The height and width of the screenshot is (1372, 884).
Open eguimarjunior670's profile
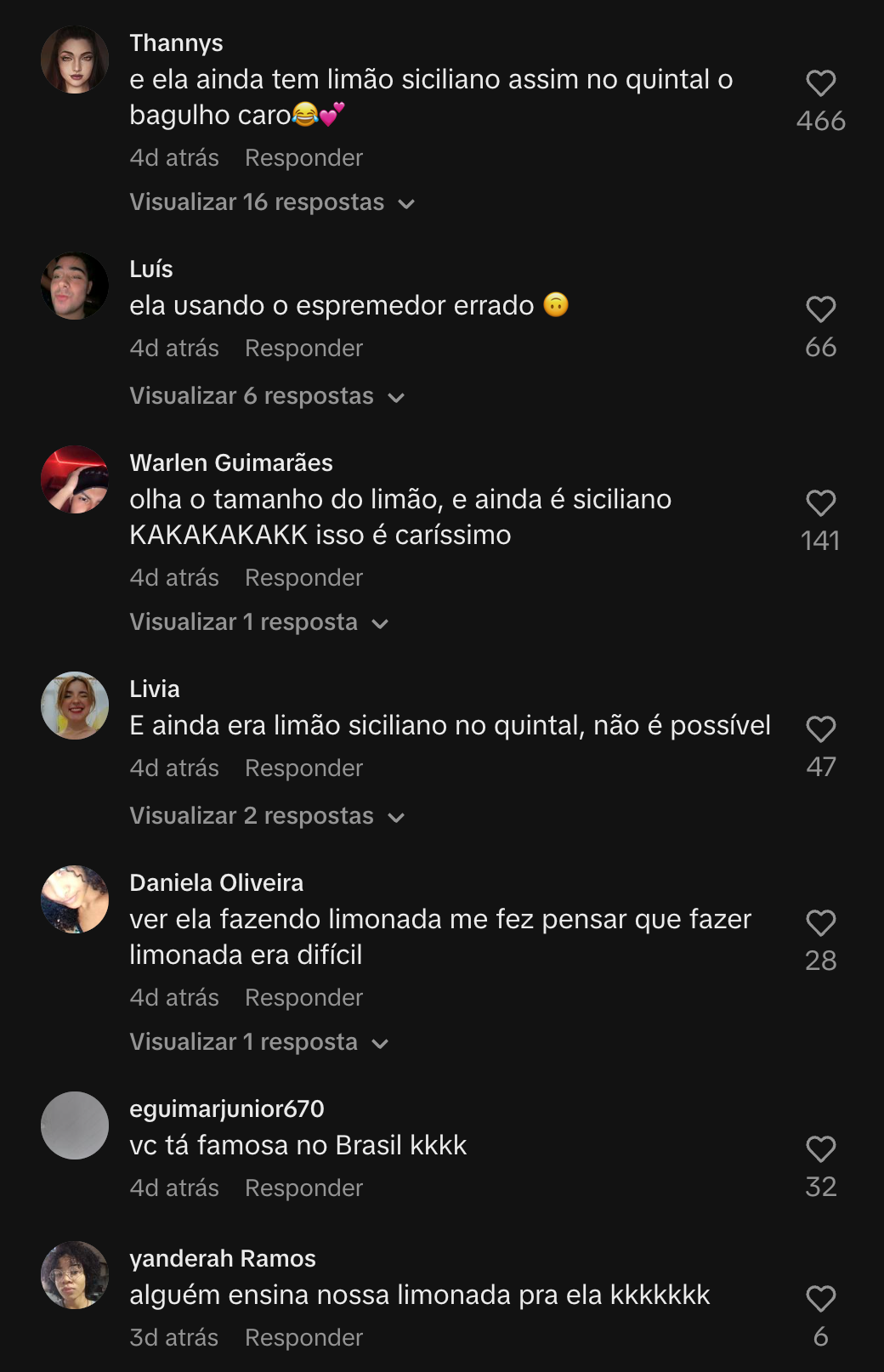coord(75,1125)
